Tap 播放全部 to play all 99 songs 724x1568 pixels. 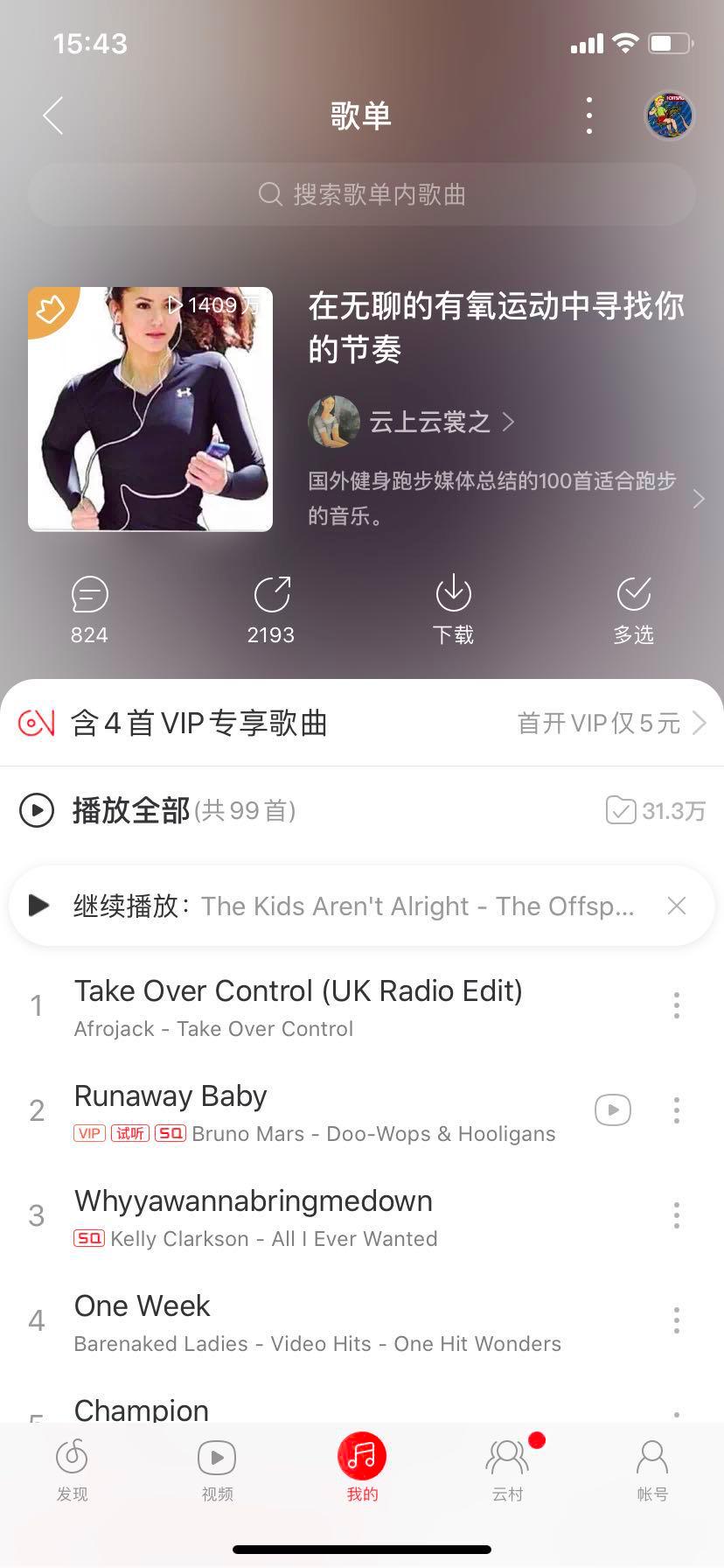[131, 810]
